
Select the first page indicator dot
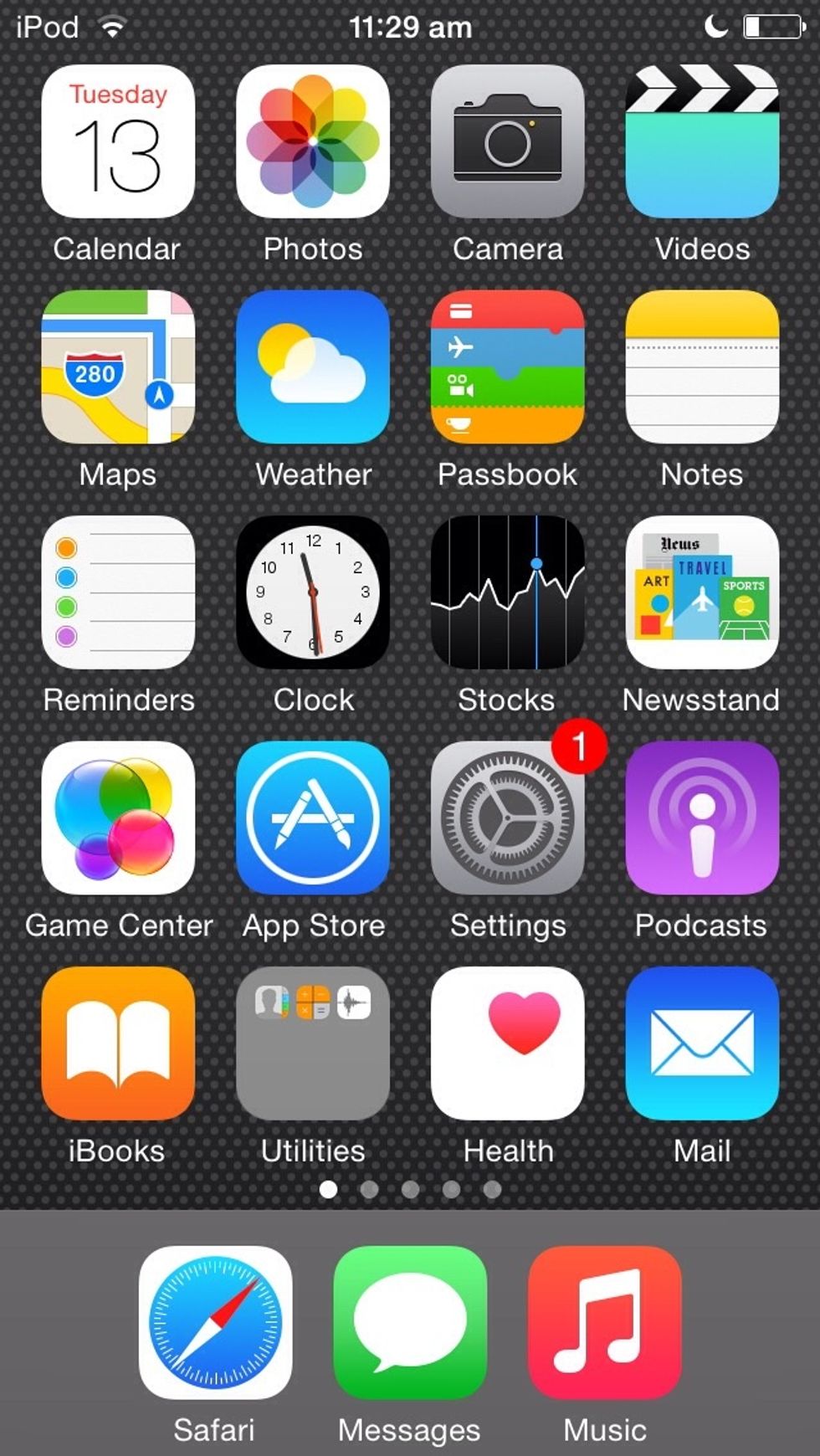pos(329,1188)
